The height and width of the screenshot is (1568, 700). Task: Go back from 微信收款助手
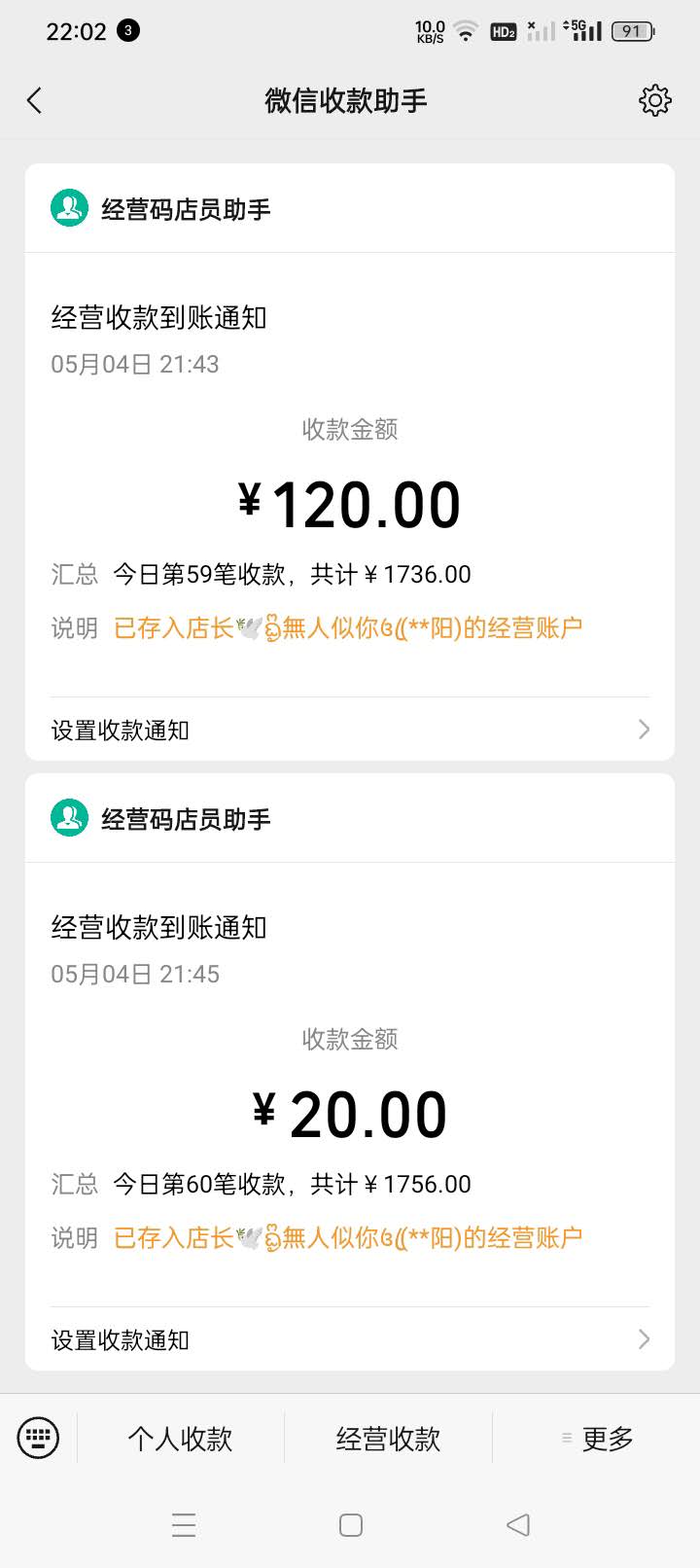coord(35,100)
